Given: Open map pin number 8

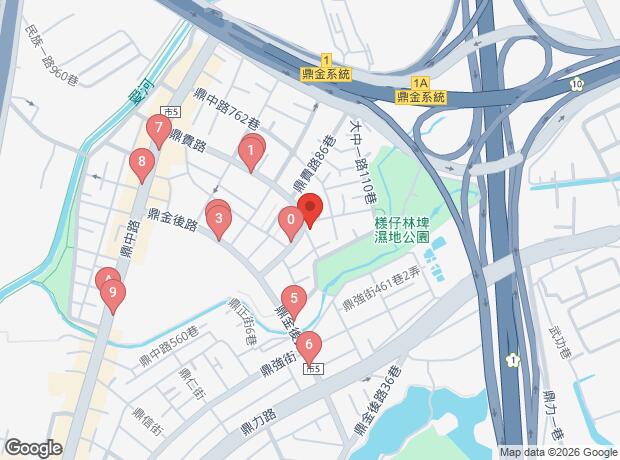Looking at the screenshot, I should [x=142, y=162].
